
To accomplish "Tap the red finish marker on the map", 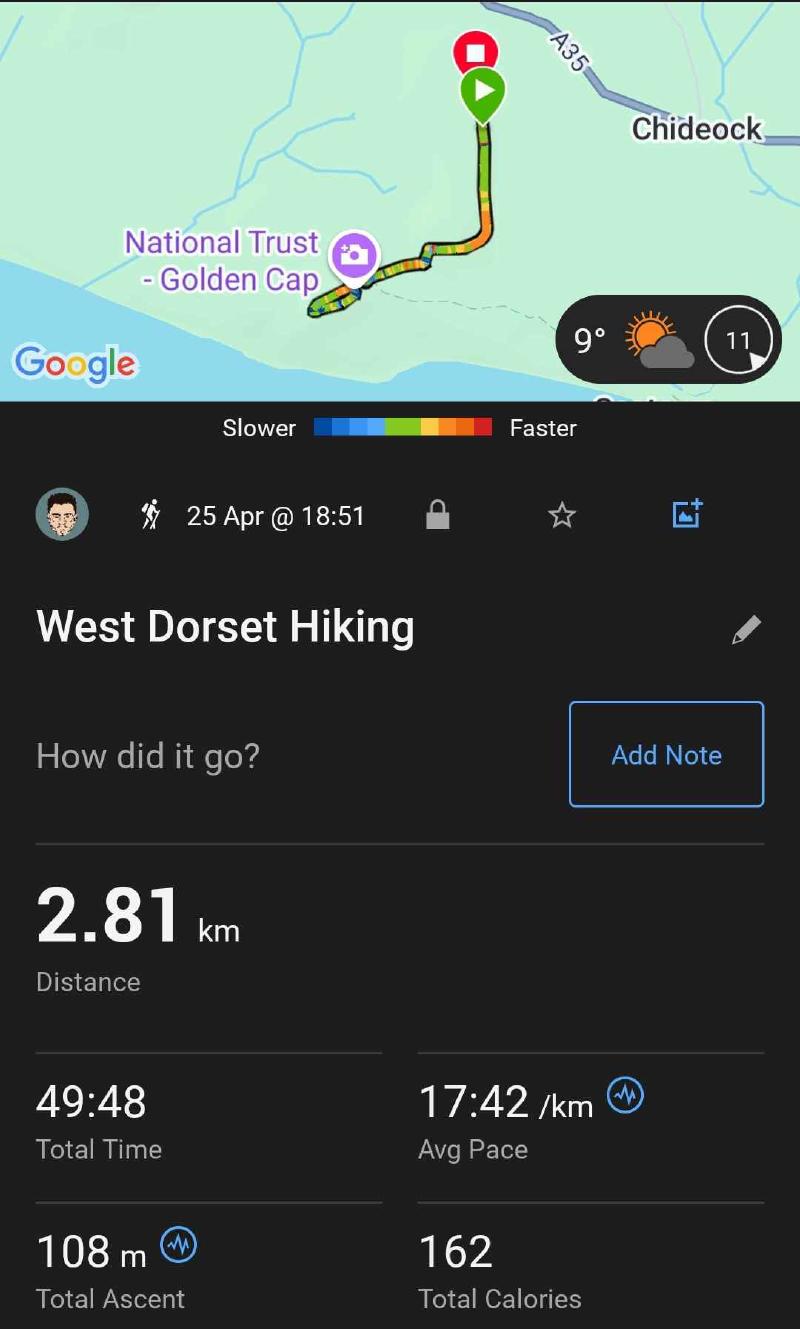I will 476,50.
